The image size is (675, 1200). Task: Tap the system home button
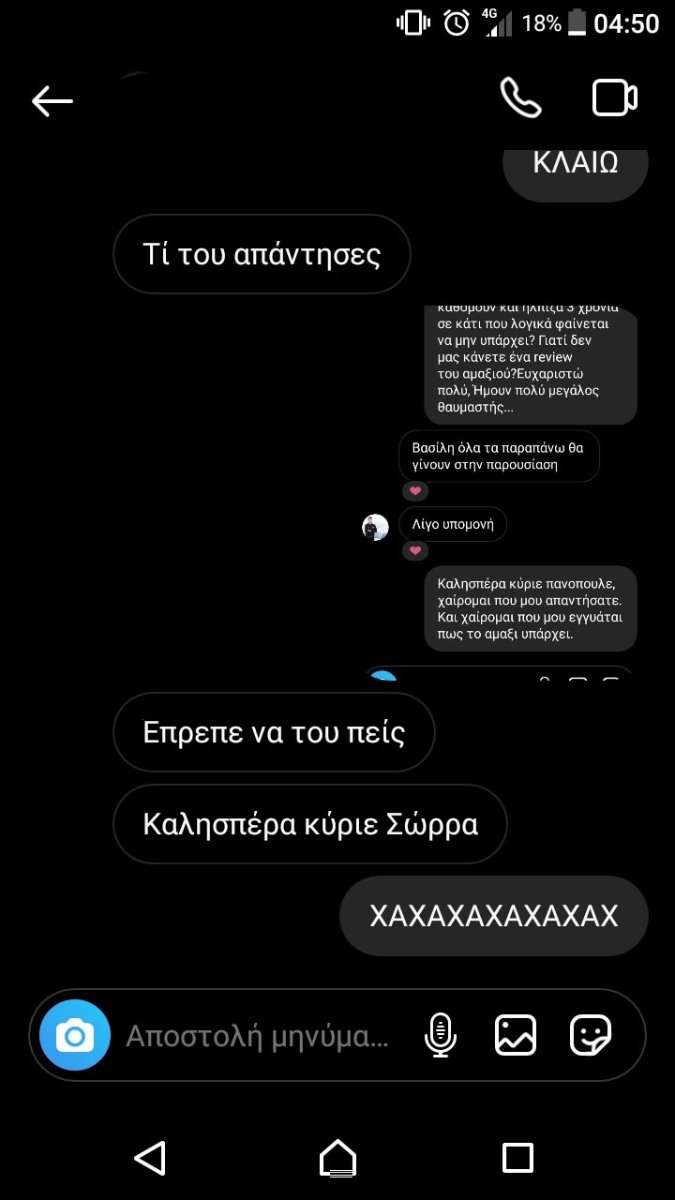point(337,1158)
